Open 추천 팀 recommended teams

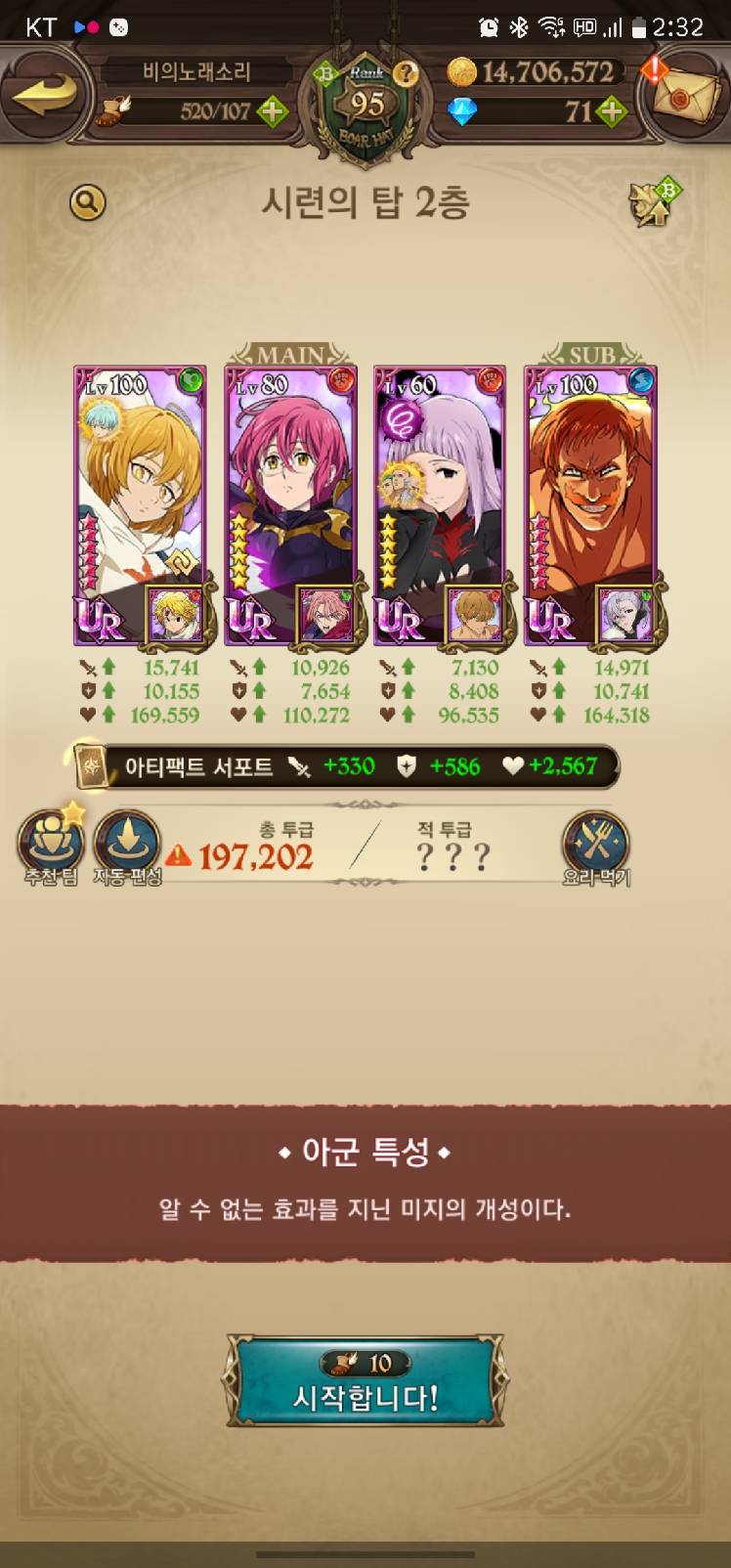[x=51, y=847]
